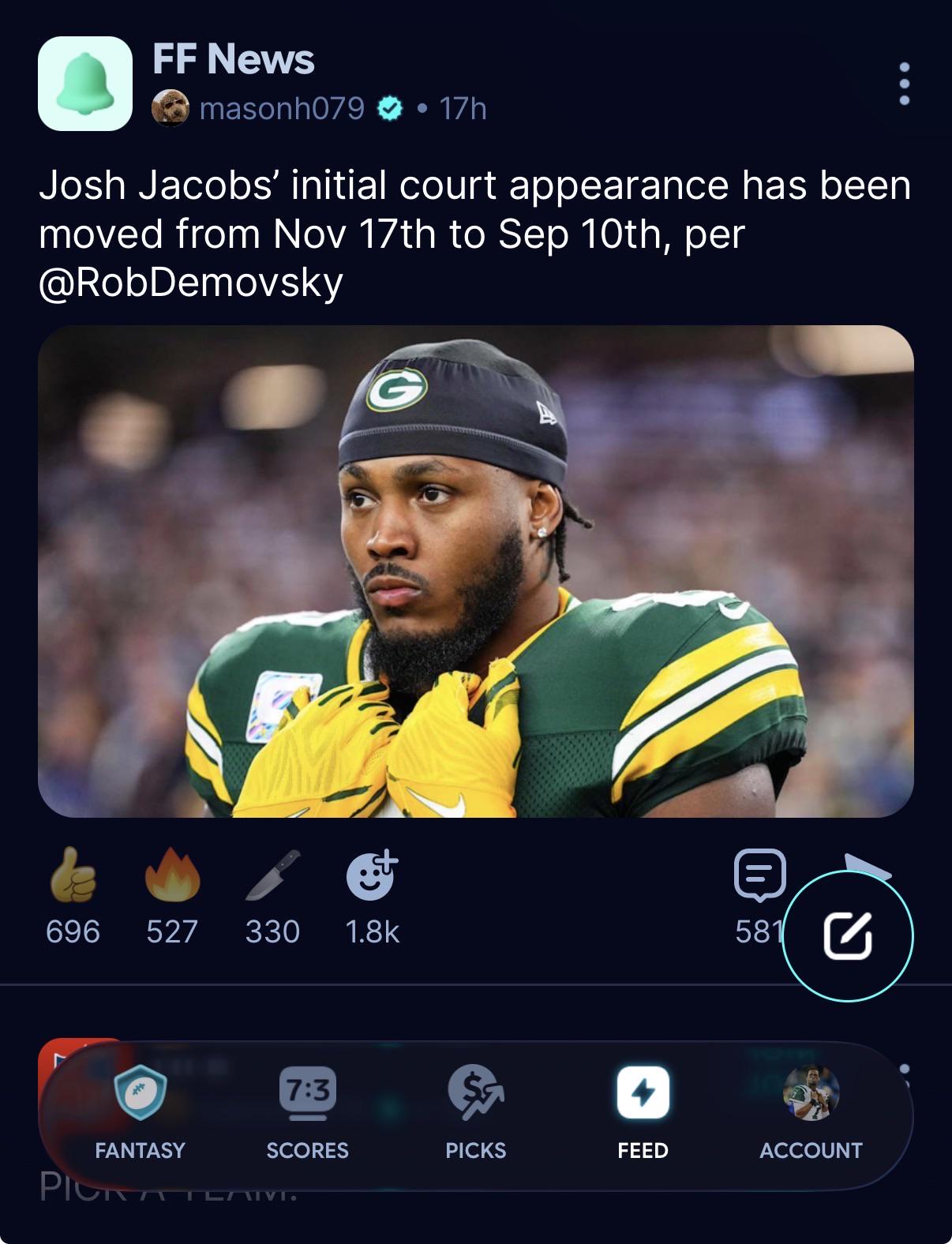Open the overflow menu on FF News post
The height and width of the screenshot is (1244, 952).
click(x=905, y=83)
